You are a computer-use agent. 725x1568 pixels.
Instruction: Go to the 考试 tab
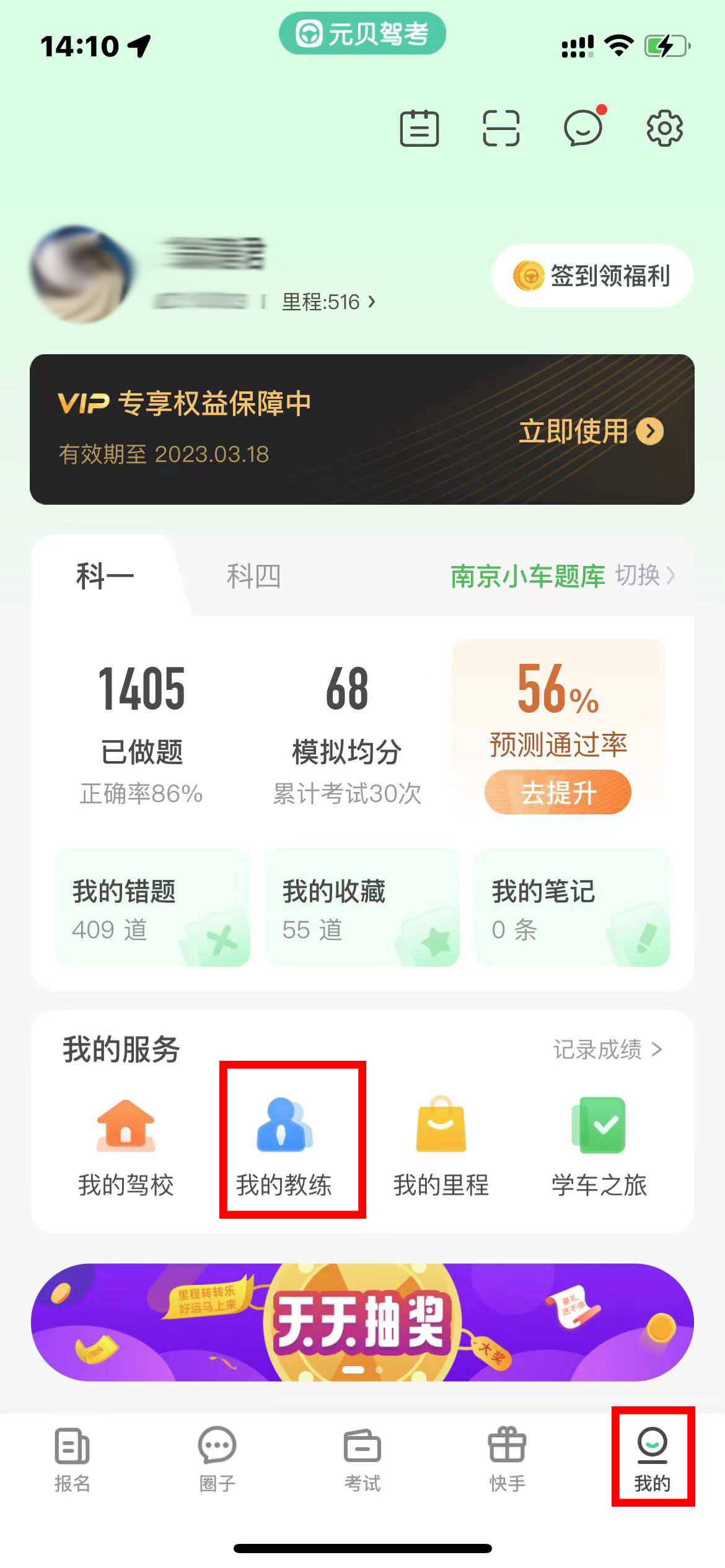coord(362,1458)
